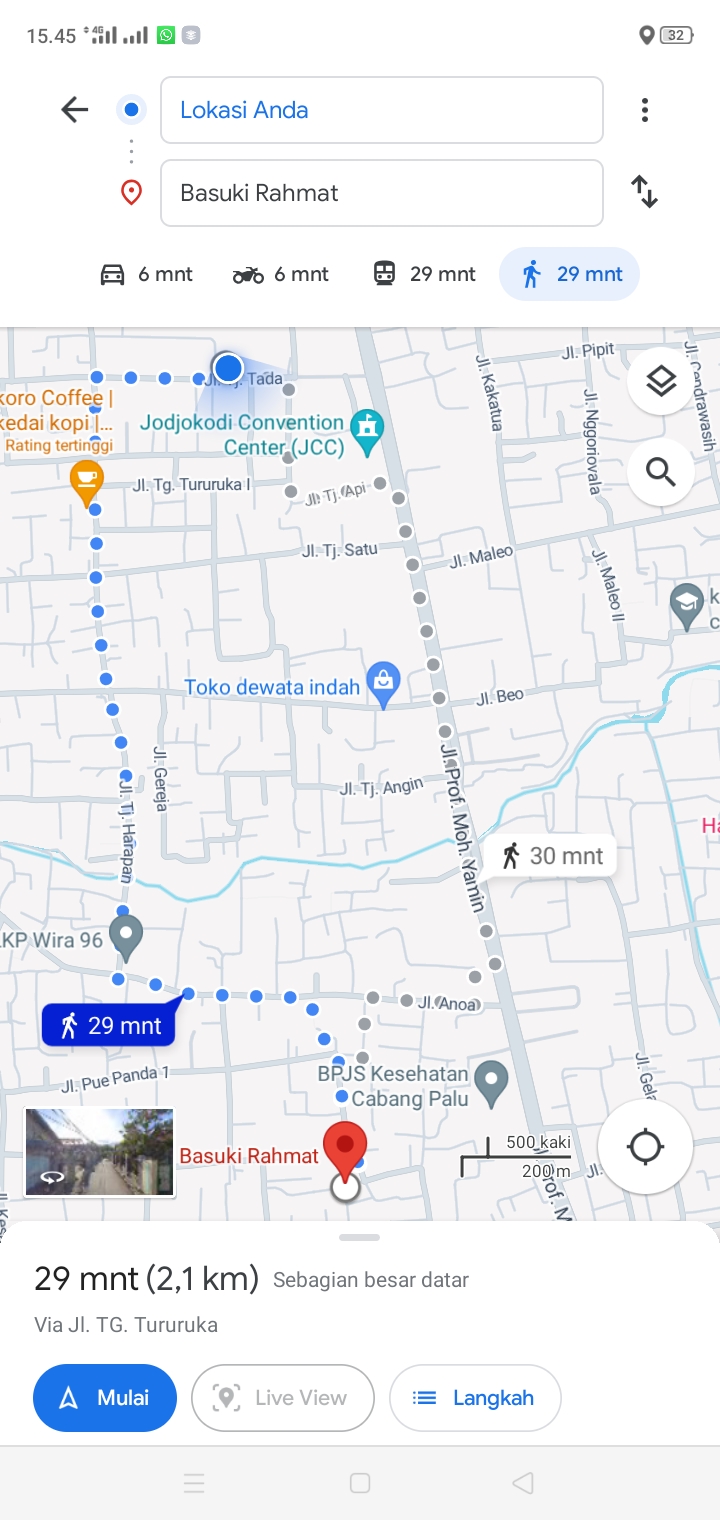Open the map layers button
Image resolution: width=720 pixels, height=1520 pixels.
661,381
